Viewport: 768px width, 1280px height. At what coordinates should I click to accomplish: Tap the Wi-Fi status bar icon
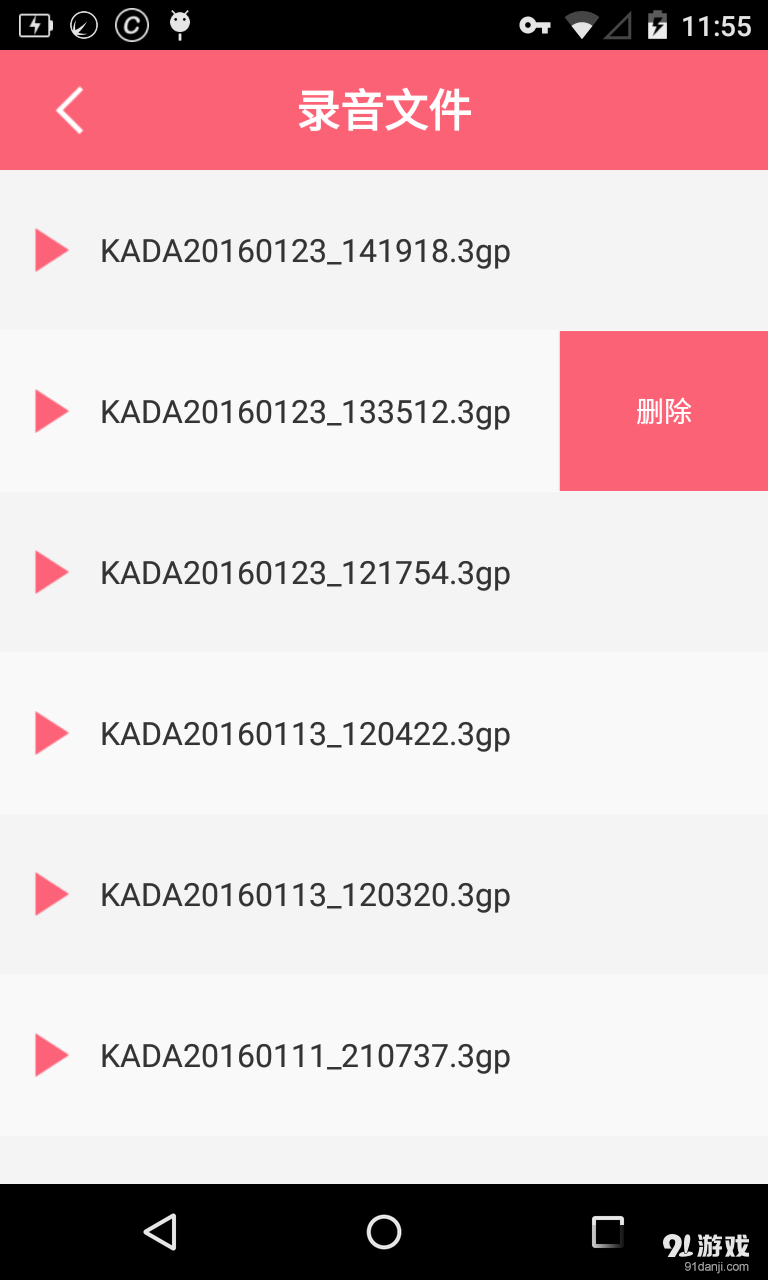point(582,25)
